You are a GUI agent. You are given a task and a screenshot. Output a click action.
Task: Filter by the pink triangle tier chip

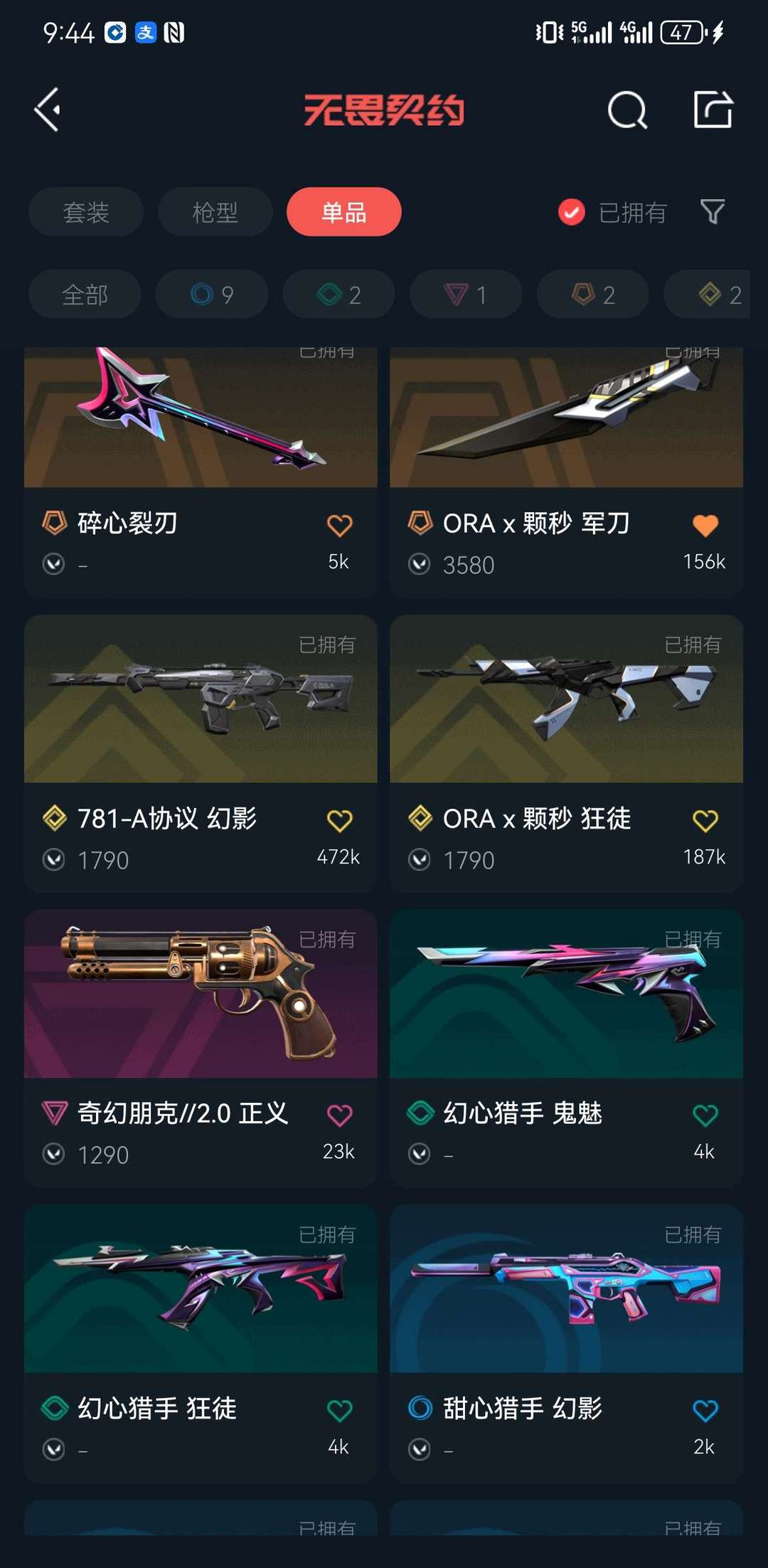coord(466,295)
